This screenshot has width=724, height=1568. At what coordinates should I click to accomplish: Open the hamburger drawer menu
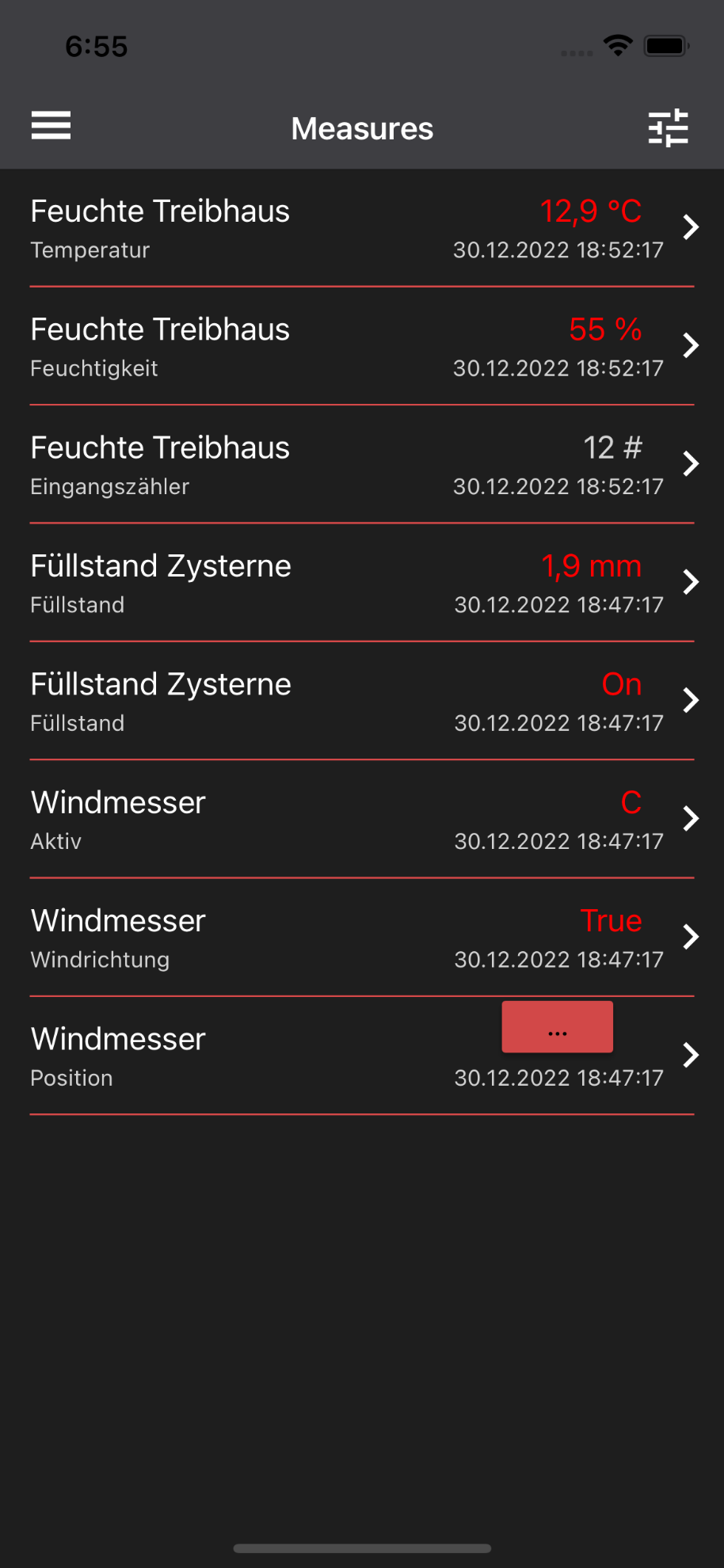tap(51, 125)
